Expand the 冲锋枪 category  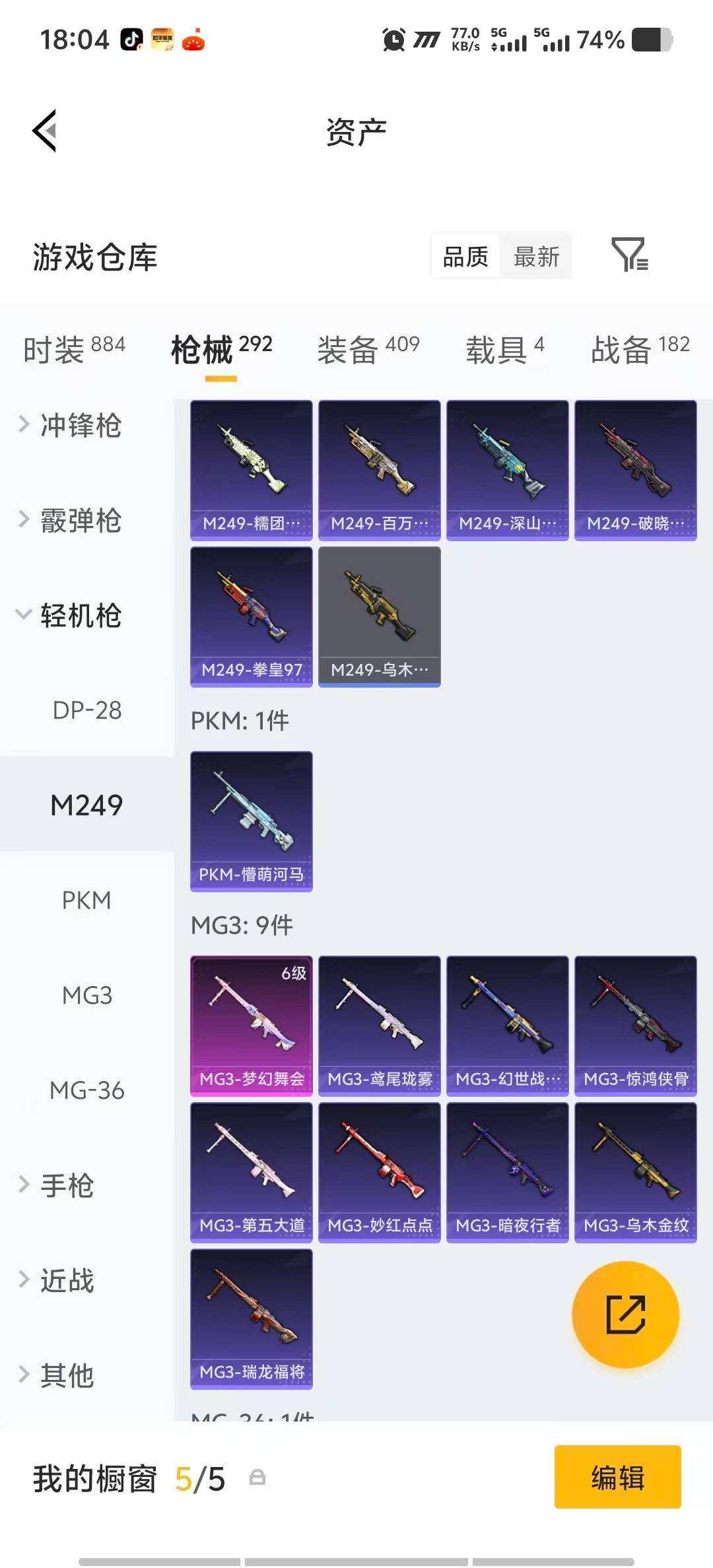tap(81, 425)
